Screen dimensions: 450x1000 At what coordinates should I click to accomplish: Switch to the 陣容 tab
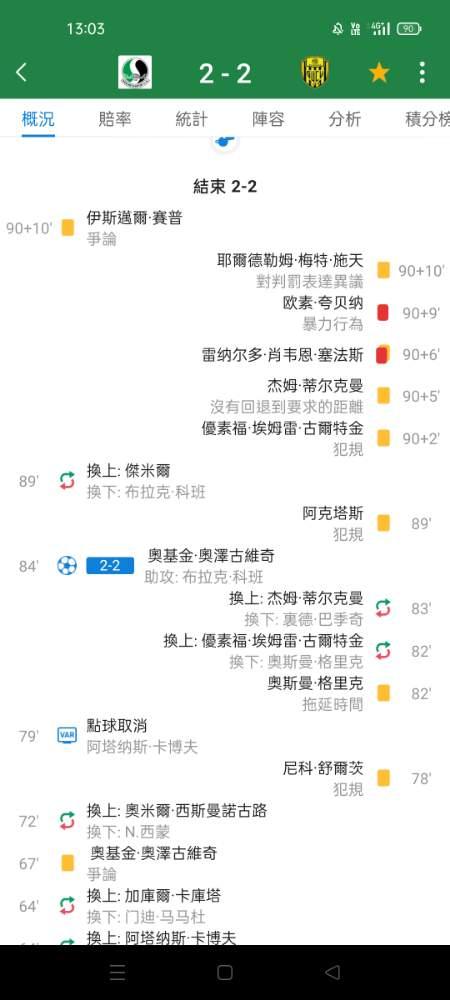[268, 119]
